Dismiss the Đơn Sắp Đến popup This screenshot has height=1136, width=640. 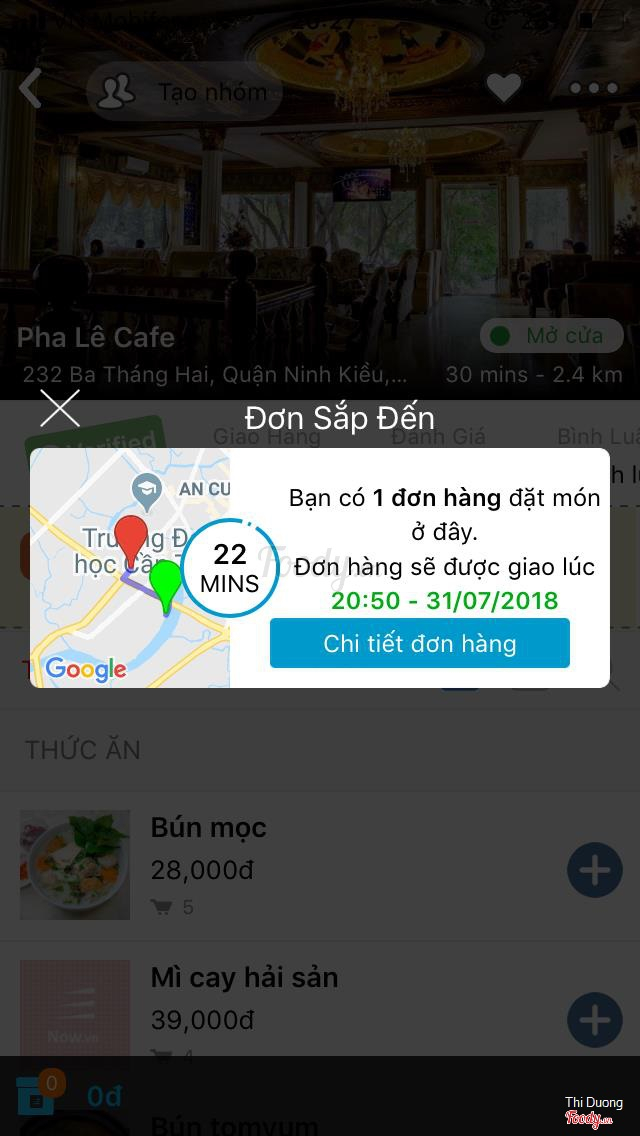tap(60, 409)
